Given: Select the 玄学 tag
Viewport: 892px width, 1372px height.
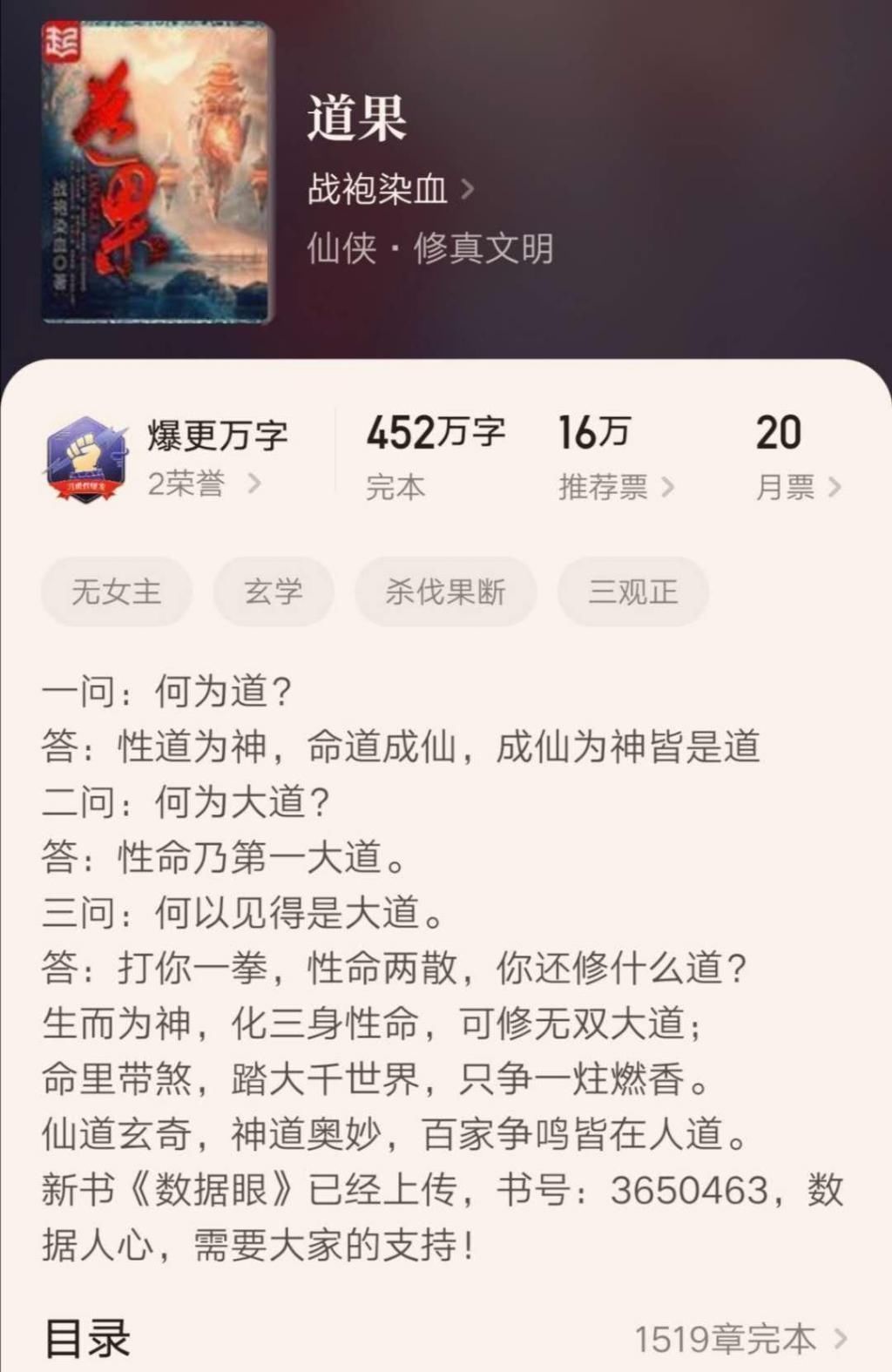Looking at the screenshot, I should click(x=274, y=591).
